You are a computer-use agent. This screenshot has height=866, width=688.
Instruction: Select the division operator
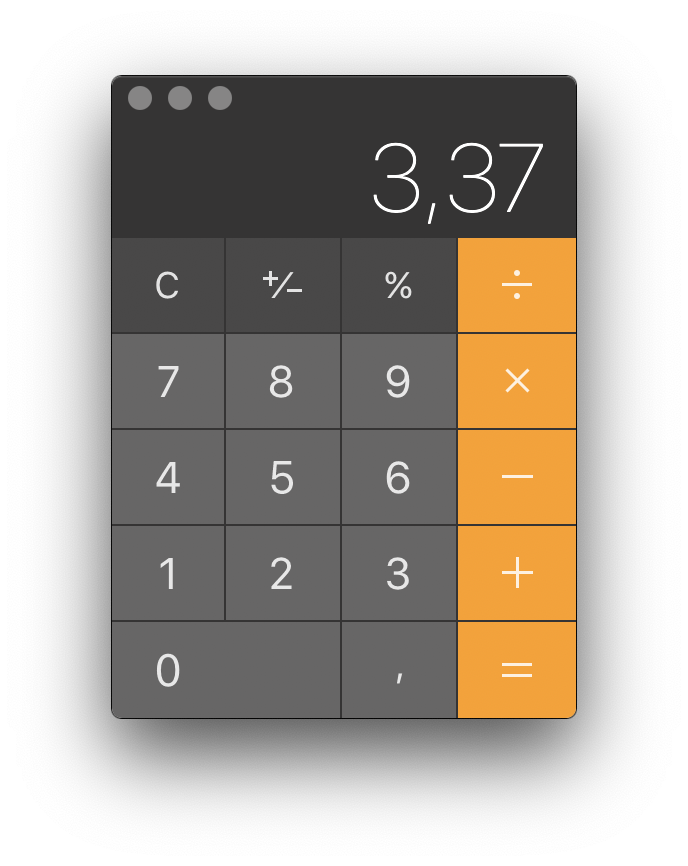coord(516,286)
